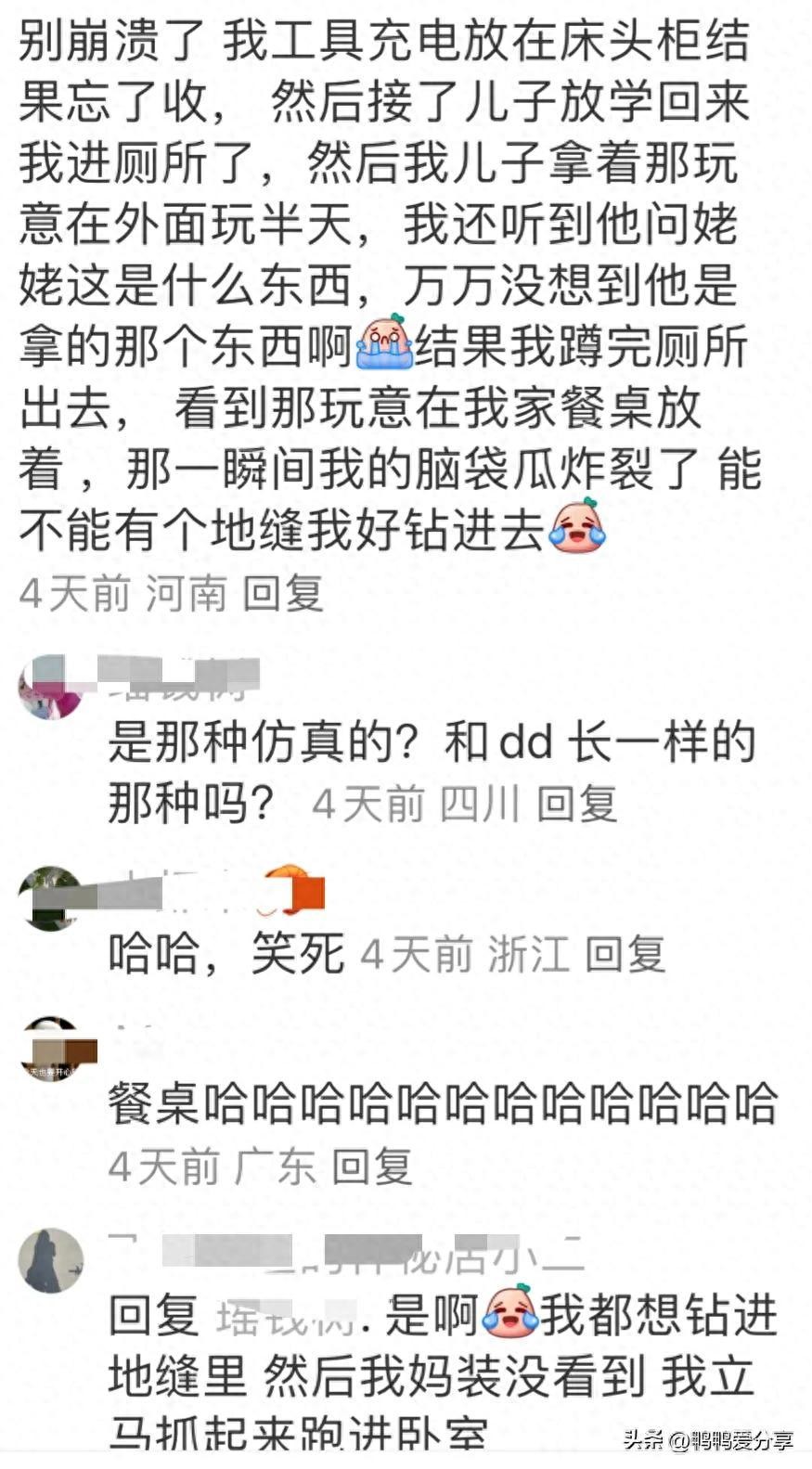
Task: Open avatar of the 是那种仿真的 commenter
Action: click(51, 687)
